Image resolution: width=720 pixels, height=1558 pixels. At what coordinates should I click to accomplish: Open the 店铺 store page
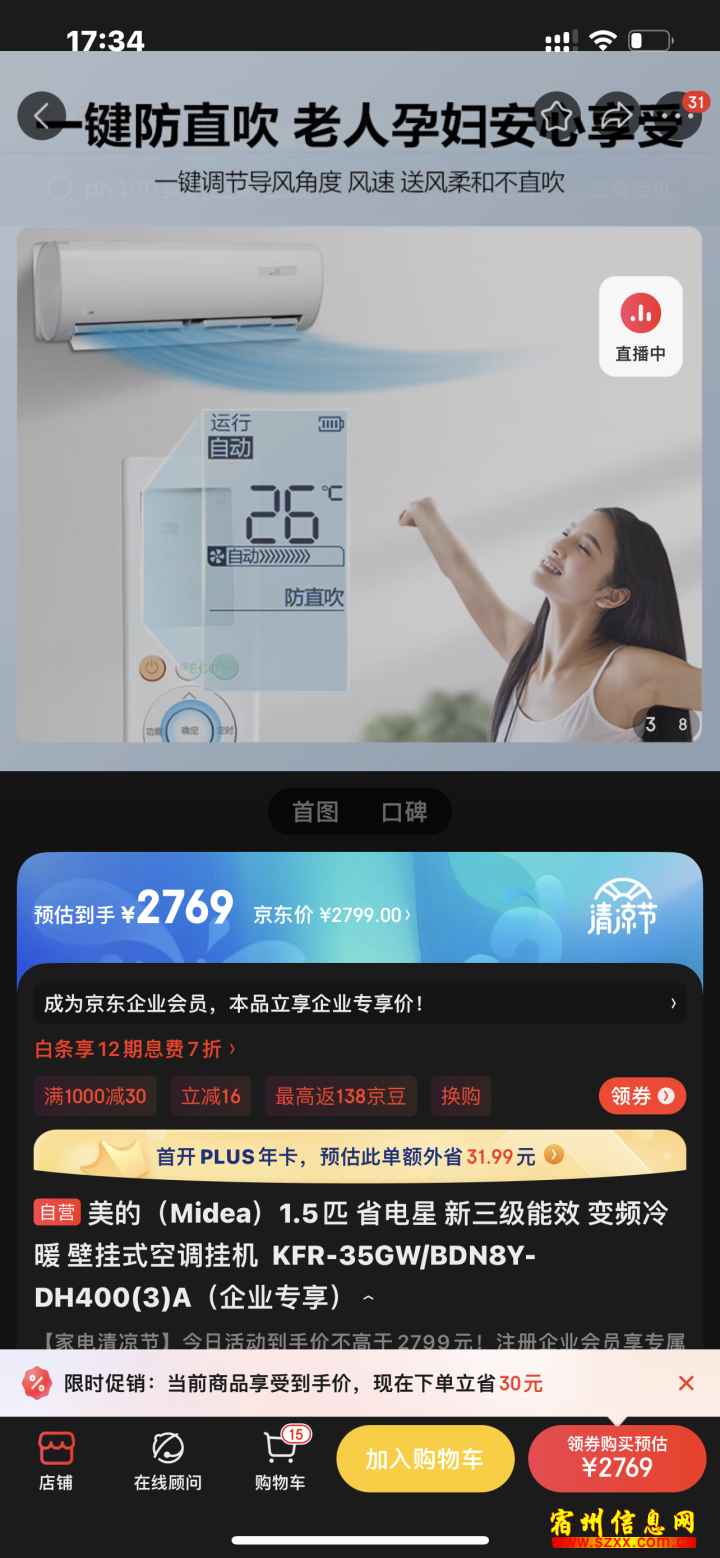pos(56,1461)
